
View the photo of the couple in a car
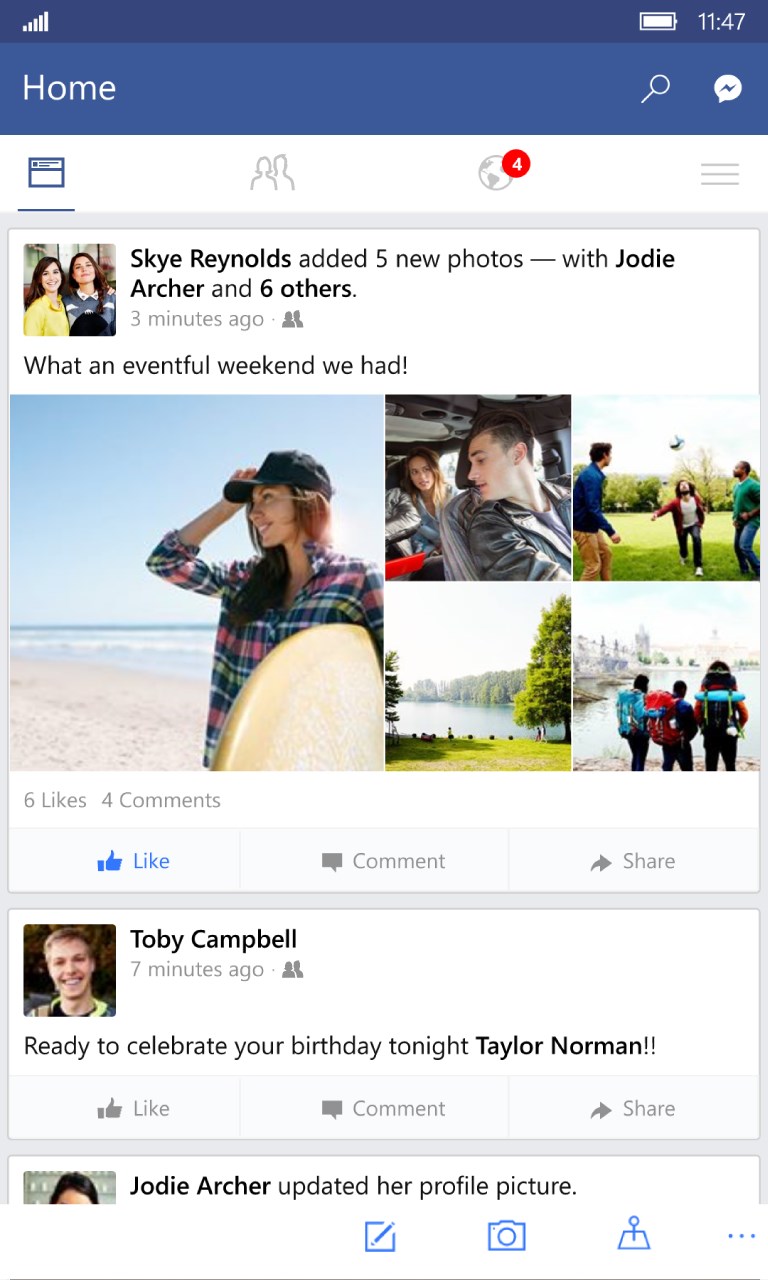coord(478,487)
